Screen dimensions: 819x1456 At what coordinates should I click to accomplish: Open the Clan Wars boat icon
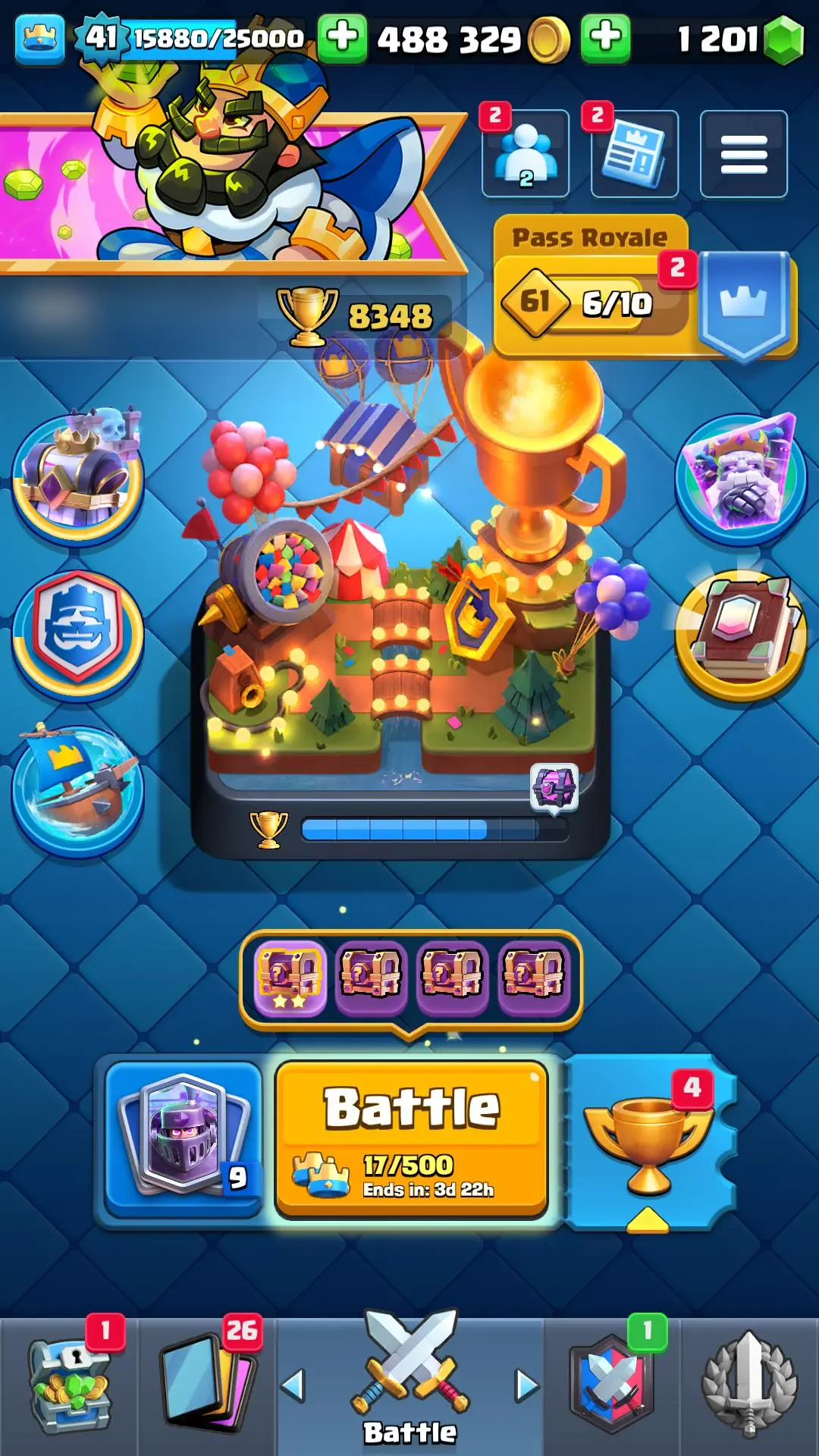coord(77,789)
